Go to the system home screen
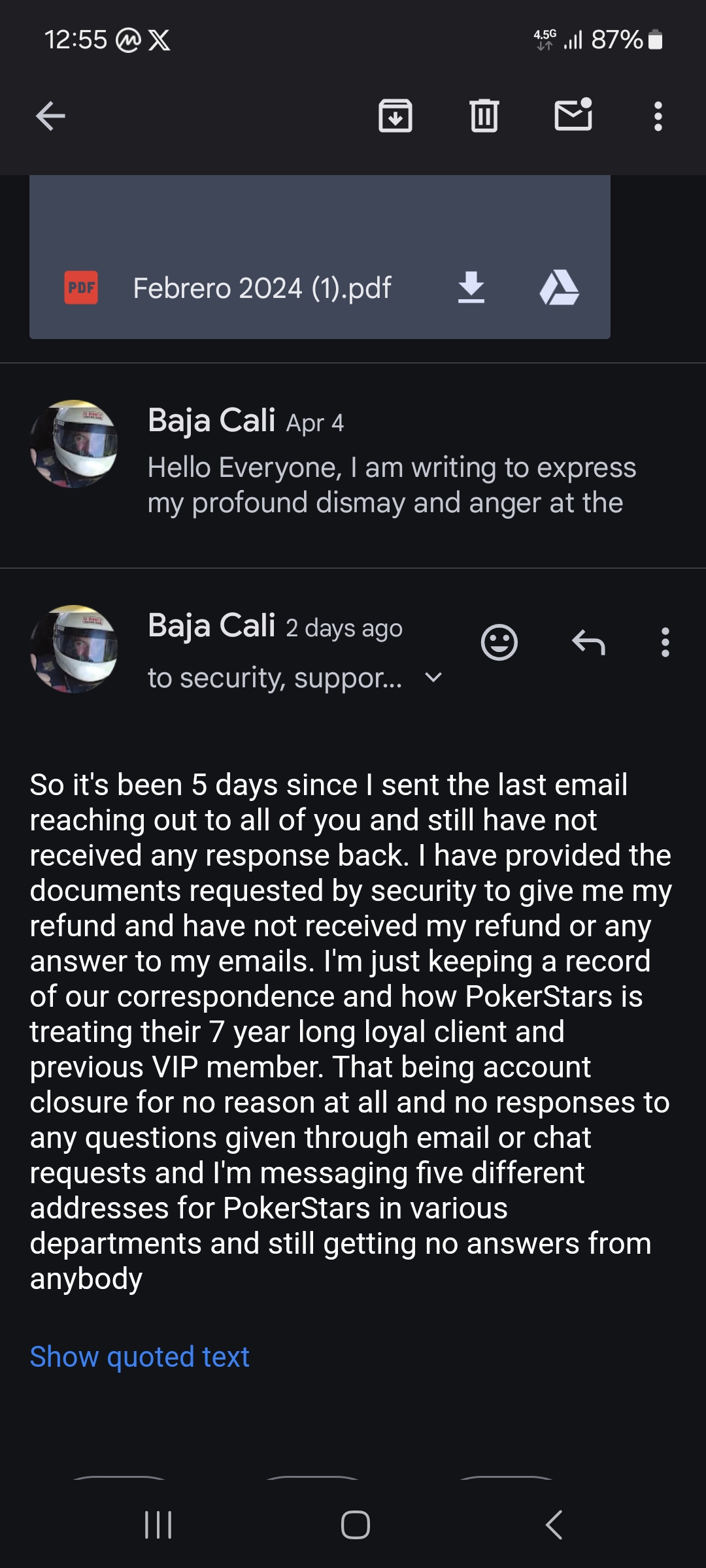Viewport: 706px width, 1568px height. [x=355, y=1525]
